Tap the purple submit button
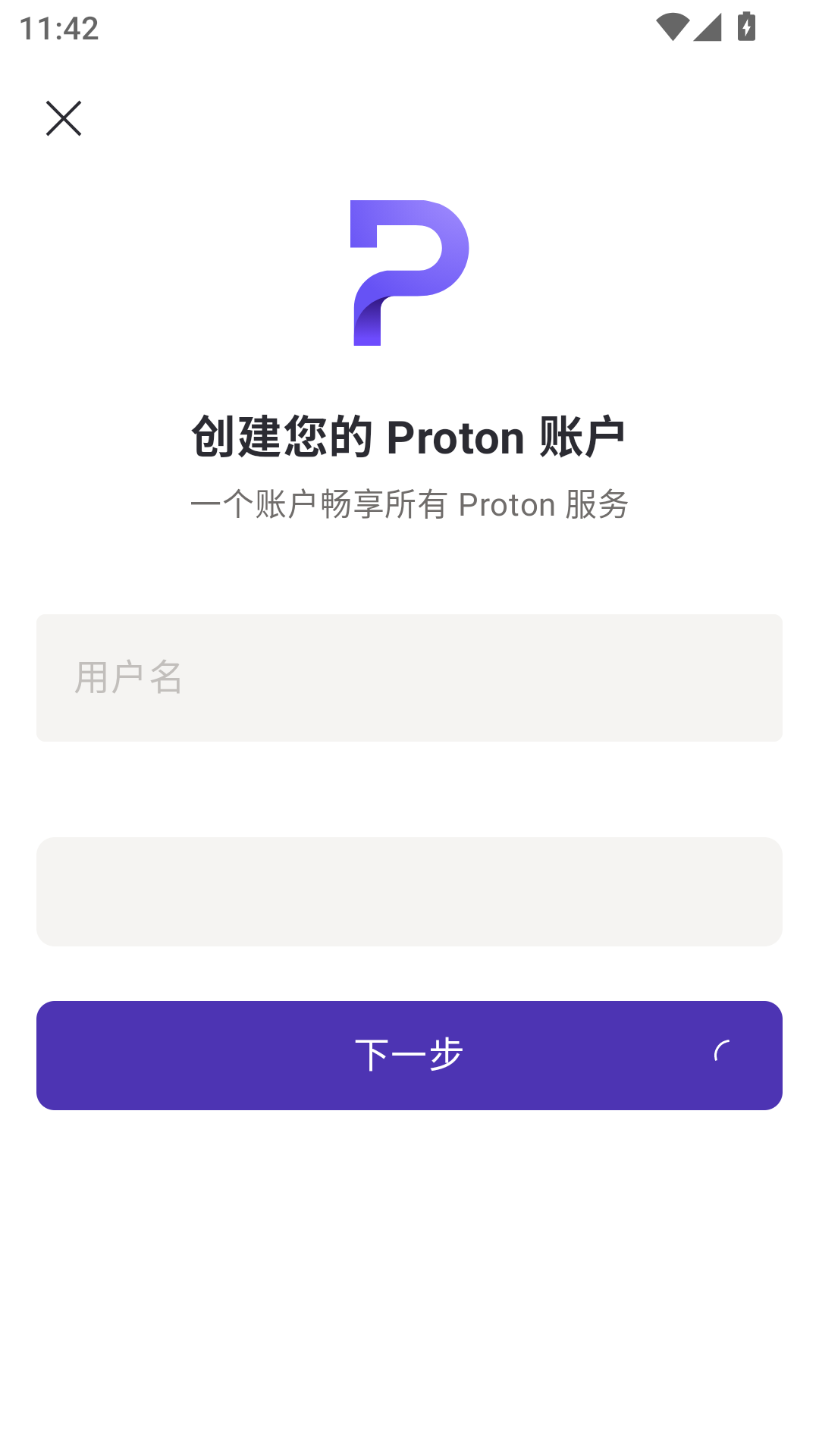Viewport: 819px width, 1456px height. point(409,1055)
